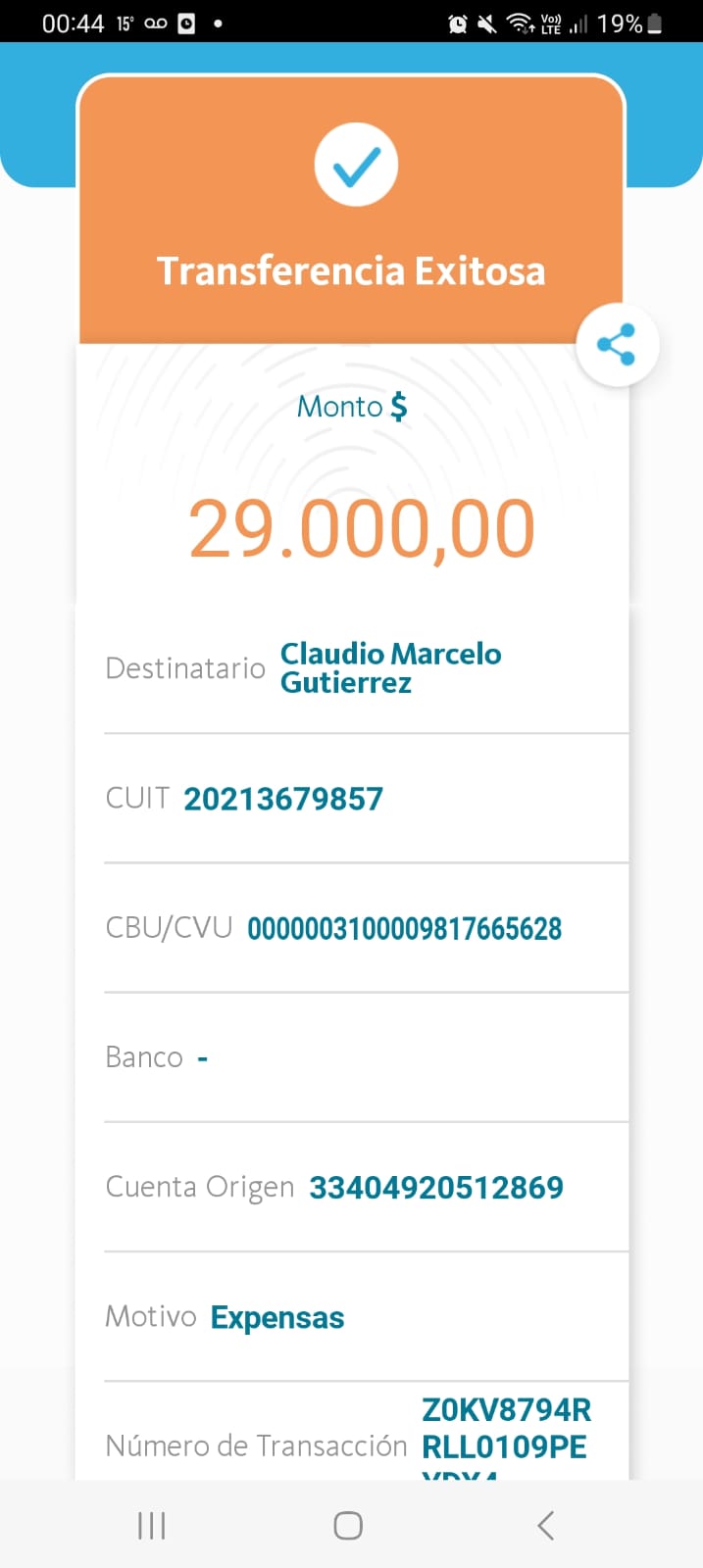Go back using the system back button
Screen dimensions: 703x1568
pyautogui.click(x=546, y=1525)
